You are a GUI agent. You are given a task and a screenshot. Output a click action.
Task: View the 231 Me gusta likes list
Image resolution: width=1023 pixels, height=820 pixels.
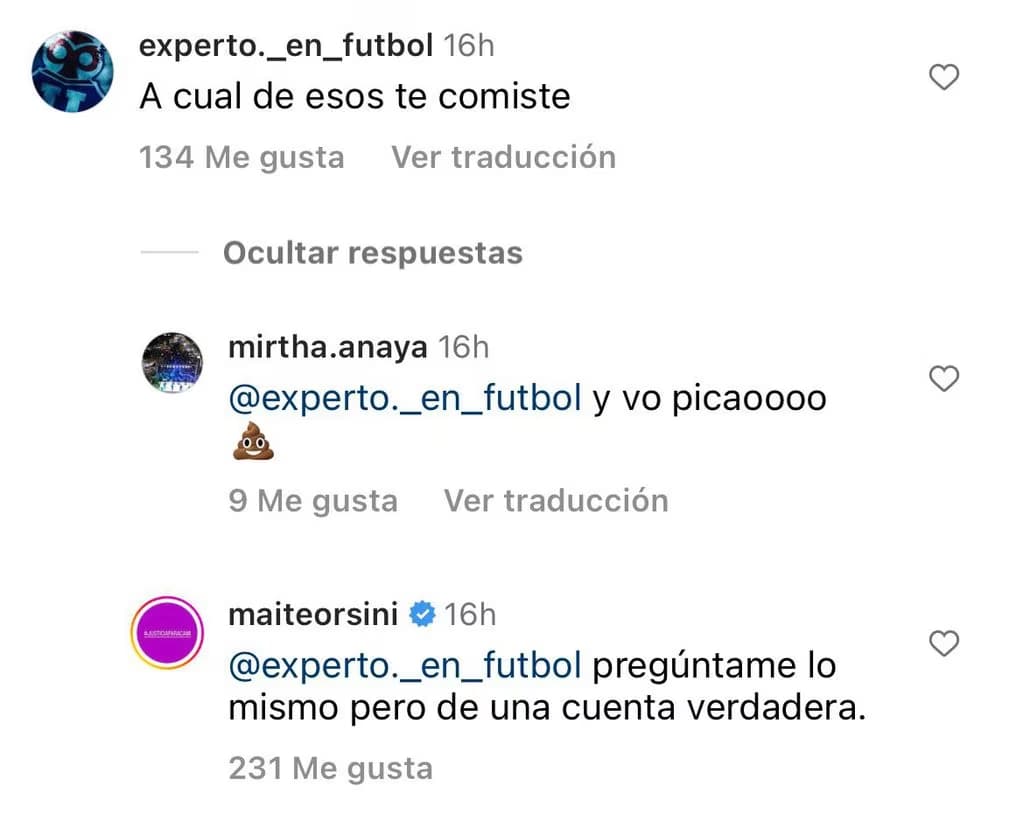click(x=330, y=768)
